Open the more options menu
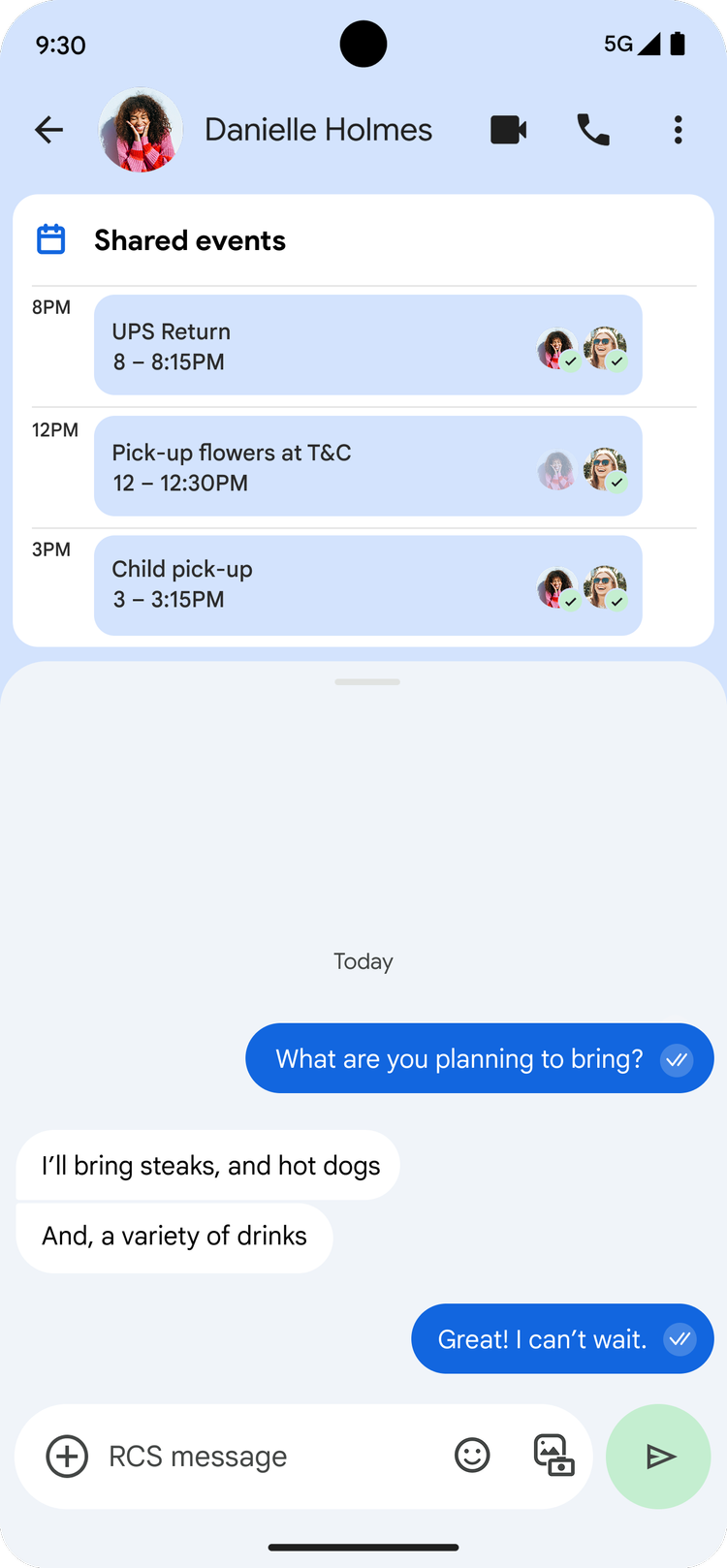Viewport: 727px width, 1568px height. (x=678, y=130)
